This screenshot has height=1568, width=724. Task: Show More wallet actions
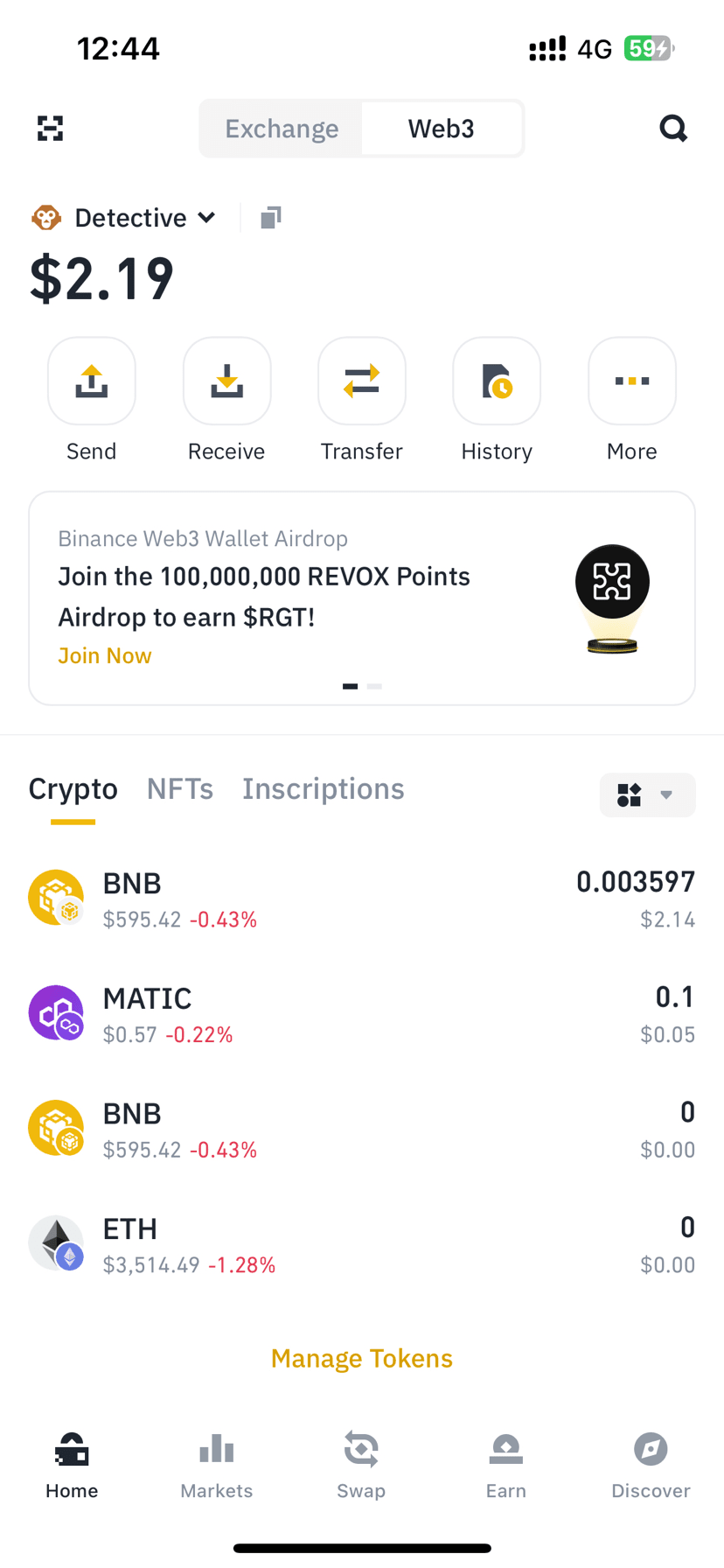(631, 382)
